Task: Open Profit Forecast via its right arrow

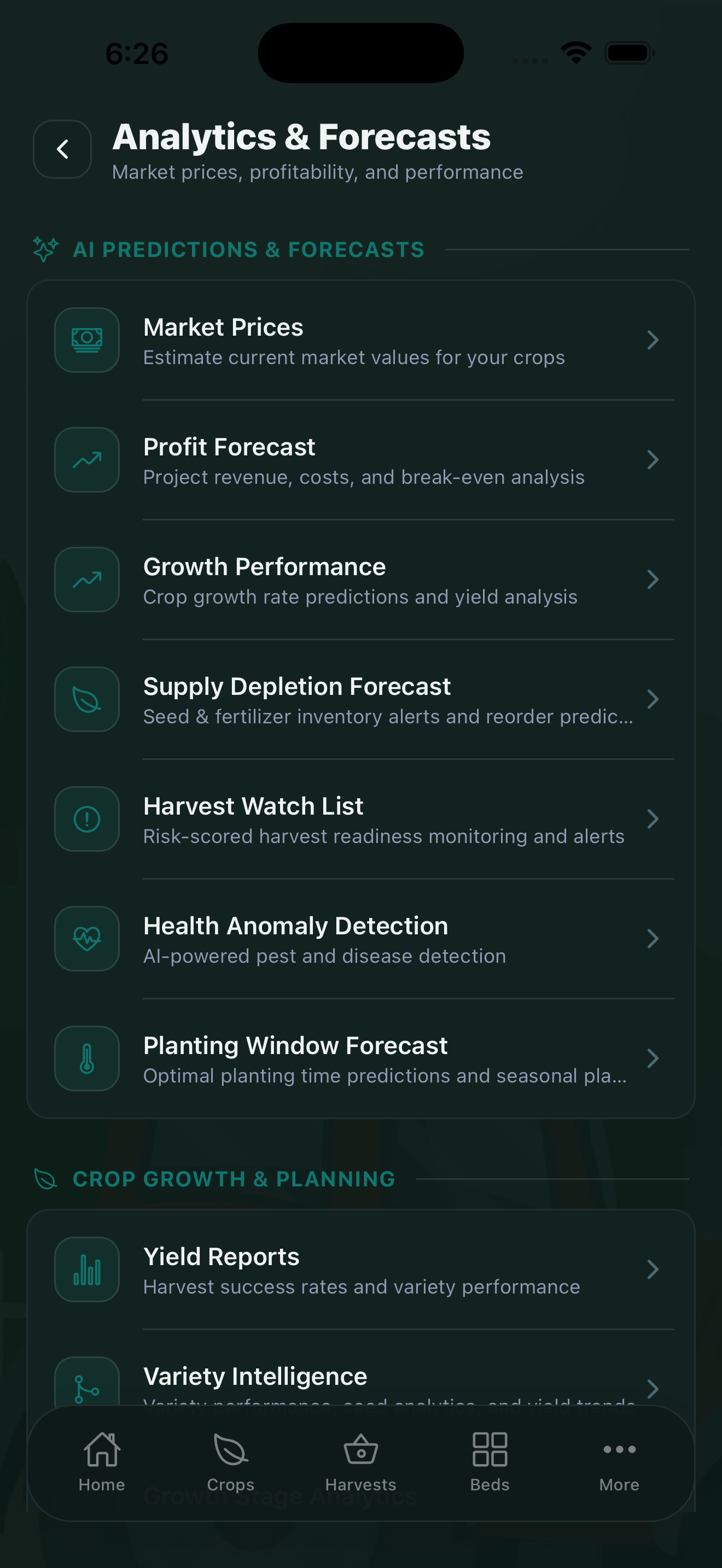Action: pyautogui.click(x=653, y=460)
